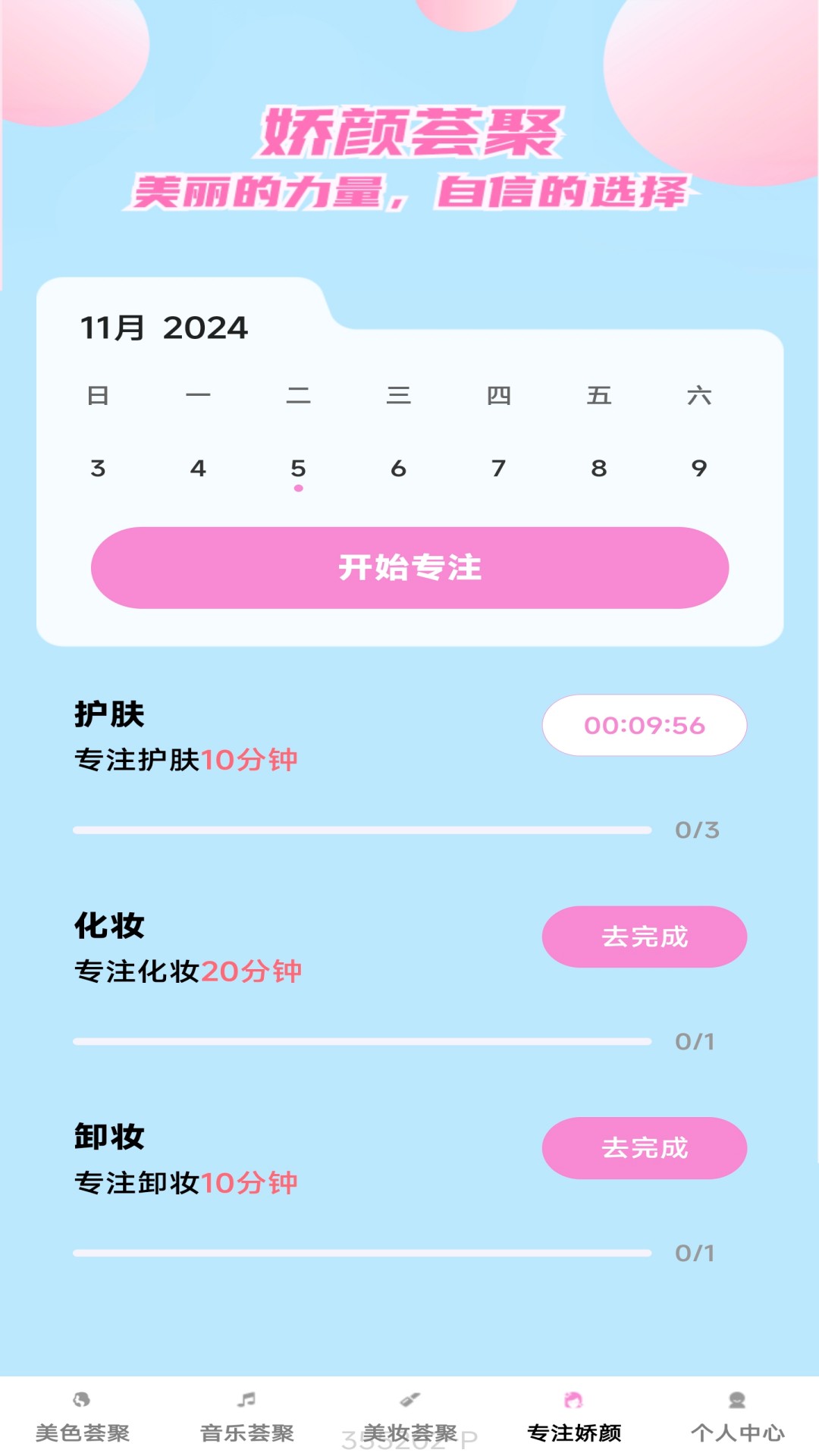The image size is (819, 1456).
Task: Select date 6 in the calendar
Action: 398,468
